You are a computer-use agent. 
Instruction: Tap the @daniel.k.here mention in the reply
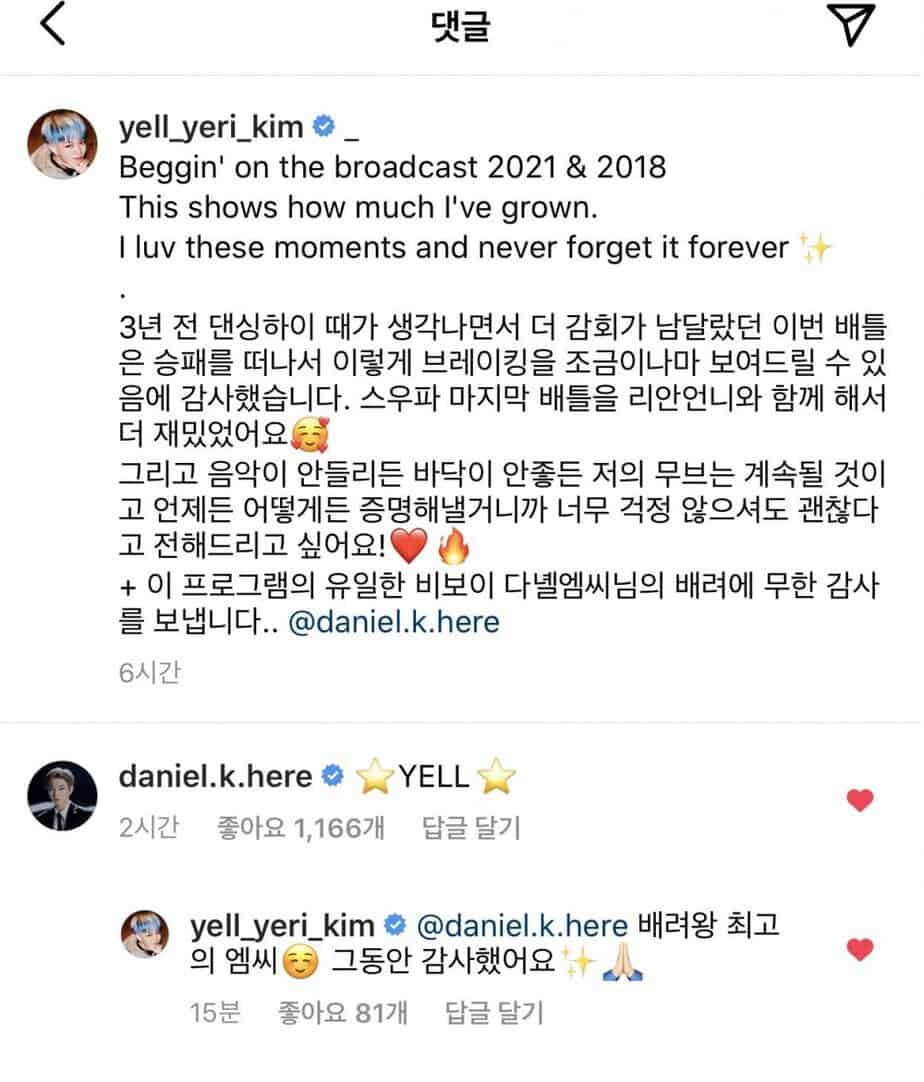click(x=521, y=925)
